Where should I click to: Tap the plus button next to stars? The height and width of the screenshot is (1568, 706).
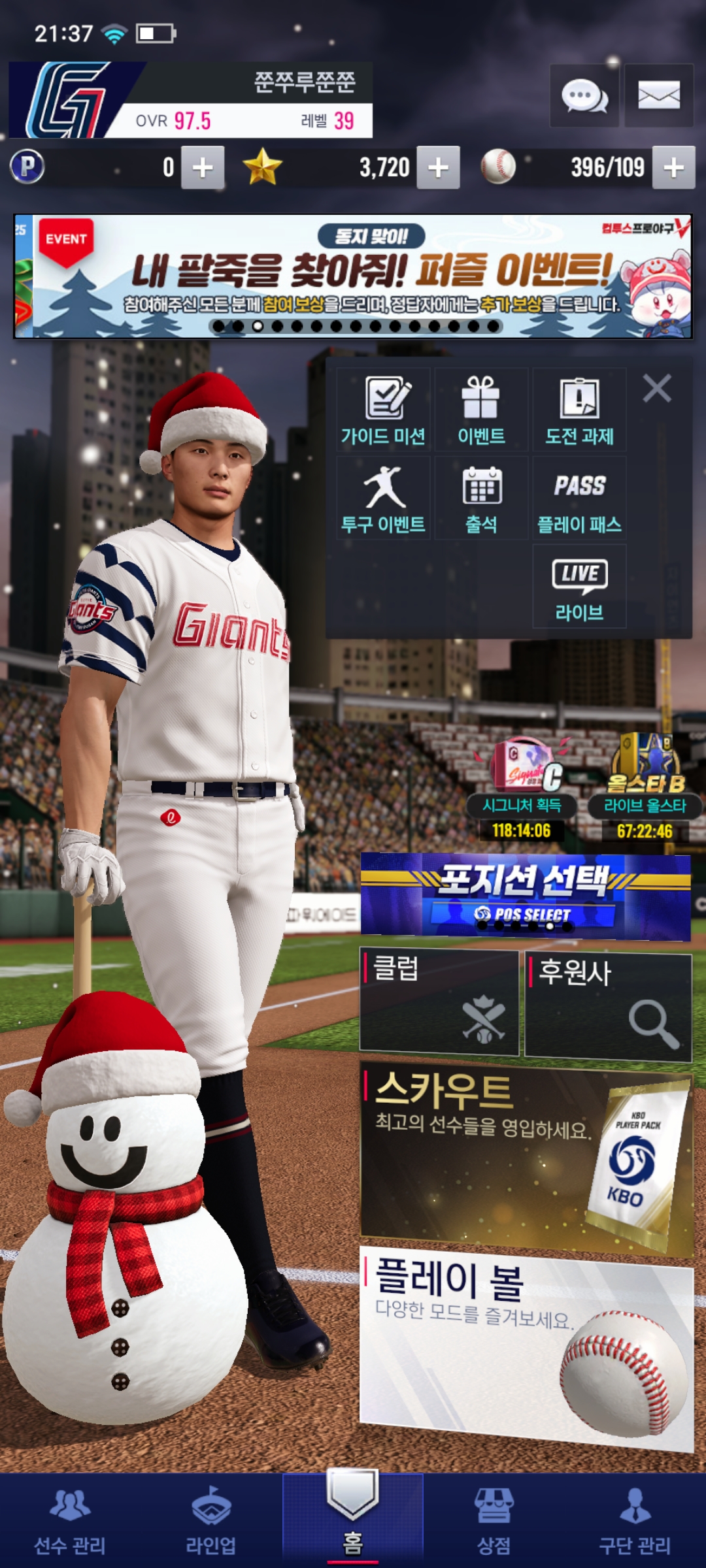438,168
